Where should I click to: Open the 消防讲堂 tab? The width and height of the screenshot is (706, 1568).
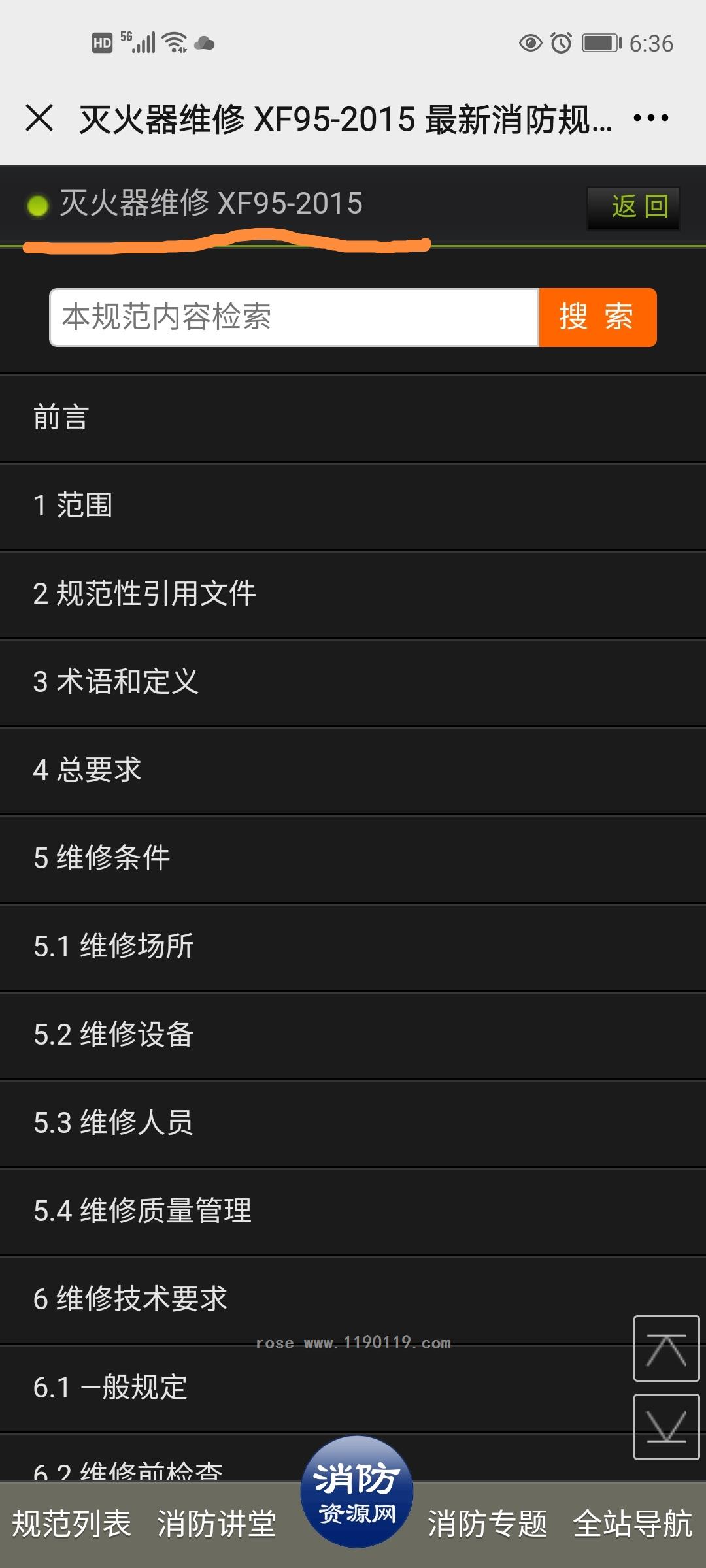pyautogui.click(x=216, y=1524)
